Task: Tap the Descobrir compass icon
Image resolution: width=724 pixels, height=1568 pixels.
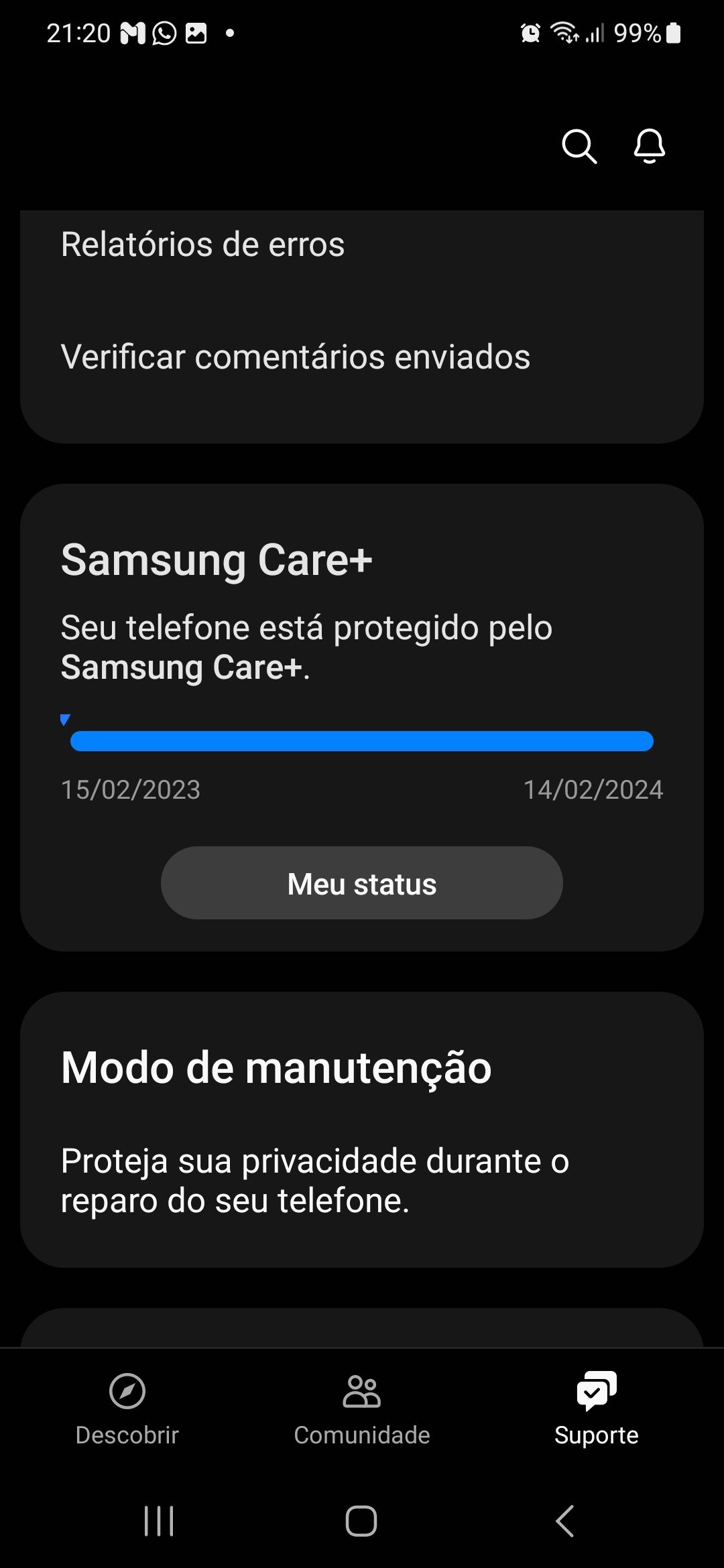Action: (x=127, y=1392)
